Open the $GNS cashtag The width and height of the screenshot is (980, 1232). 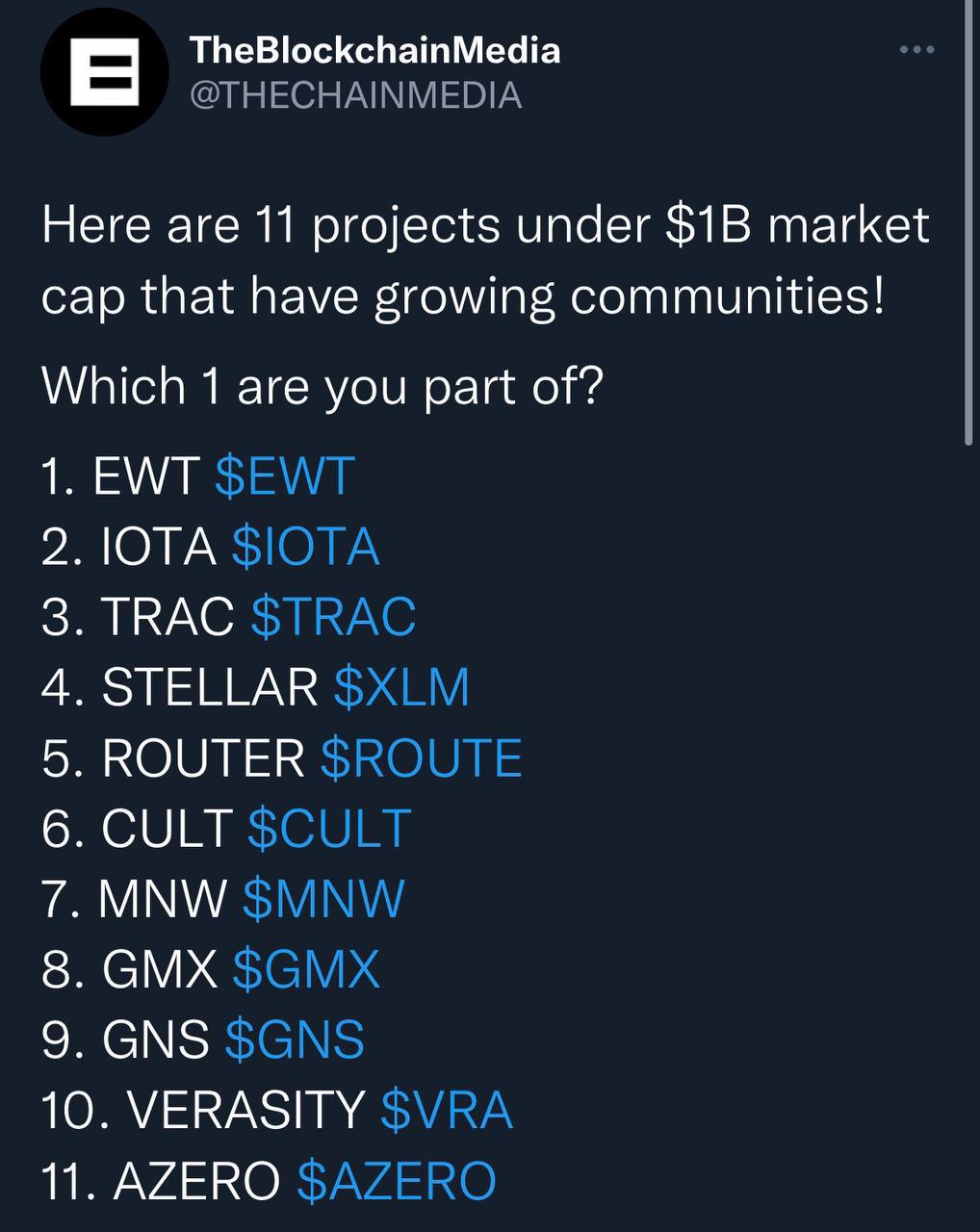pyautogui.click(x=295, y=1039)
